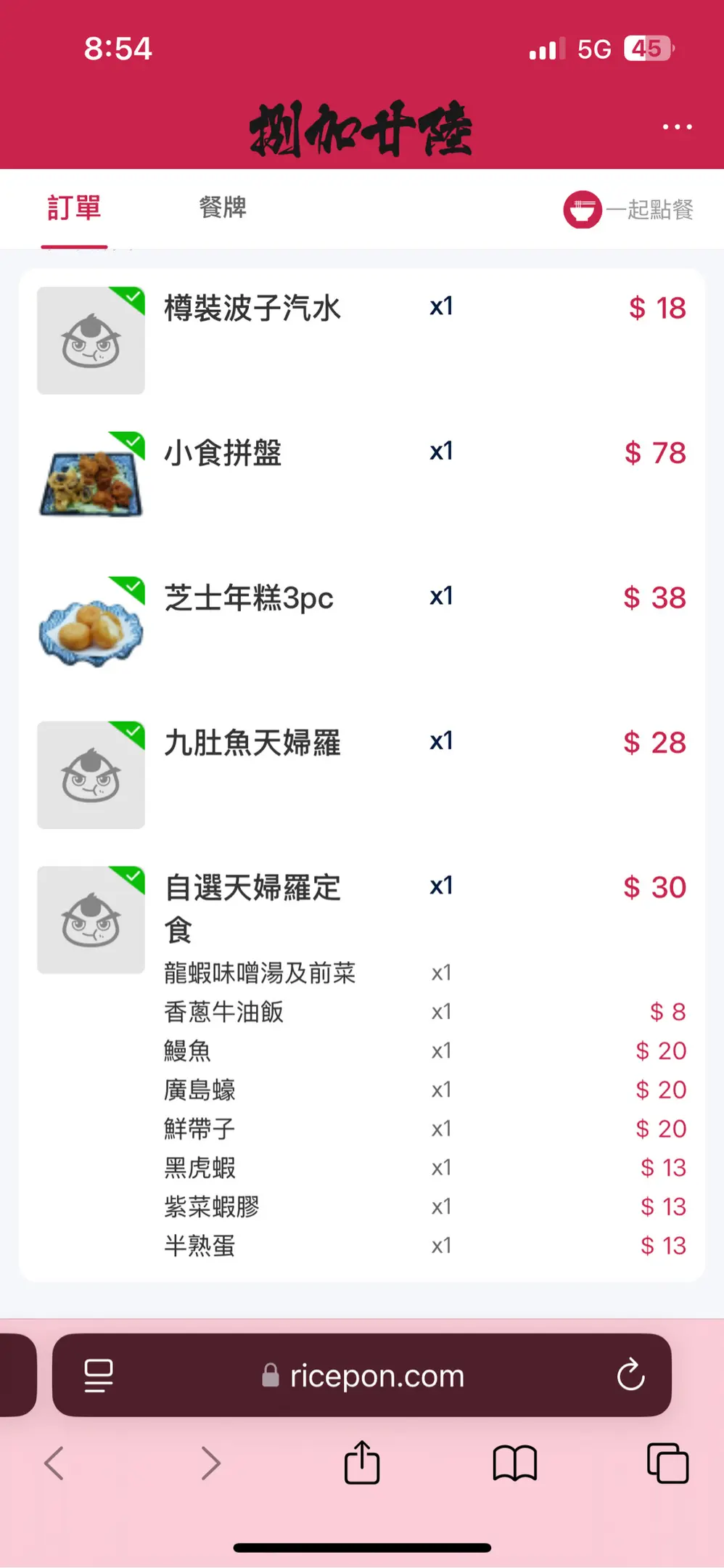Image resolution: width=724 pixels, height=1568 pixels.
Task: Tap the 一起點餐 group order button
Action: click(x=628, y=210)
